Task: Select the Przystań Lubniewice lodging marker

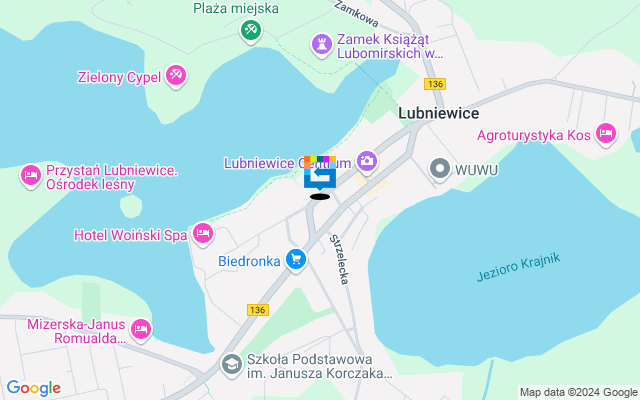Action: click(x=31, y=177)
